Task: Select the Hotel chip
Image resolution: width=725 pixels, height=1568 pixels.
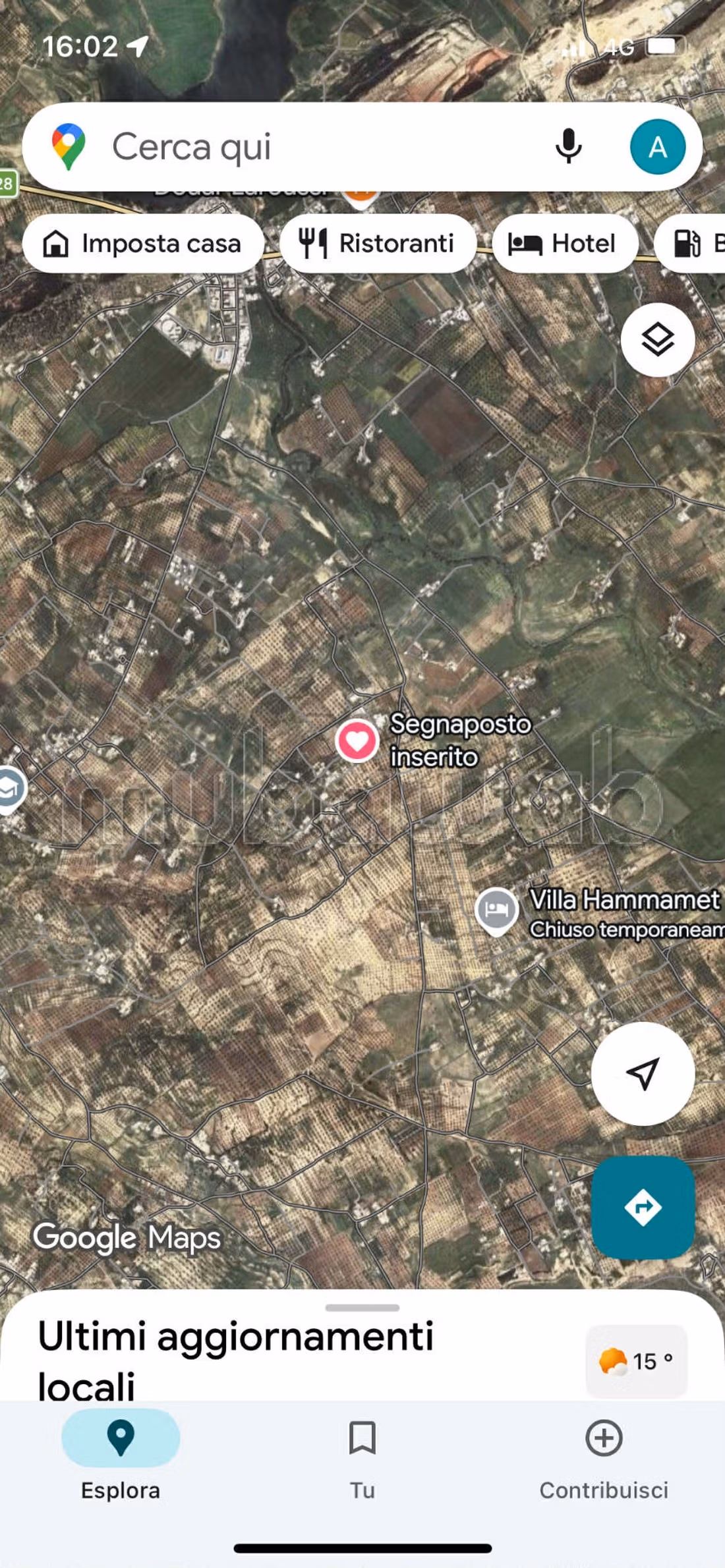Action: [565, 244]
